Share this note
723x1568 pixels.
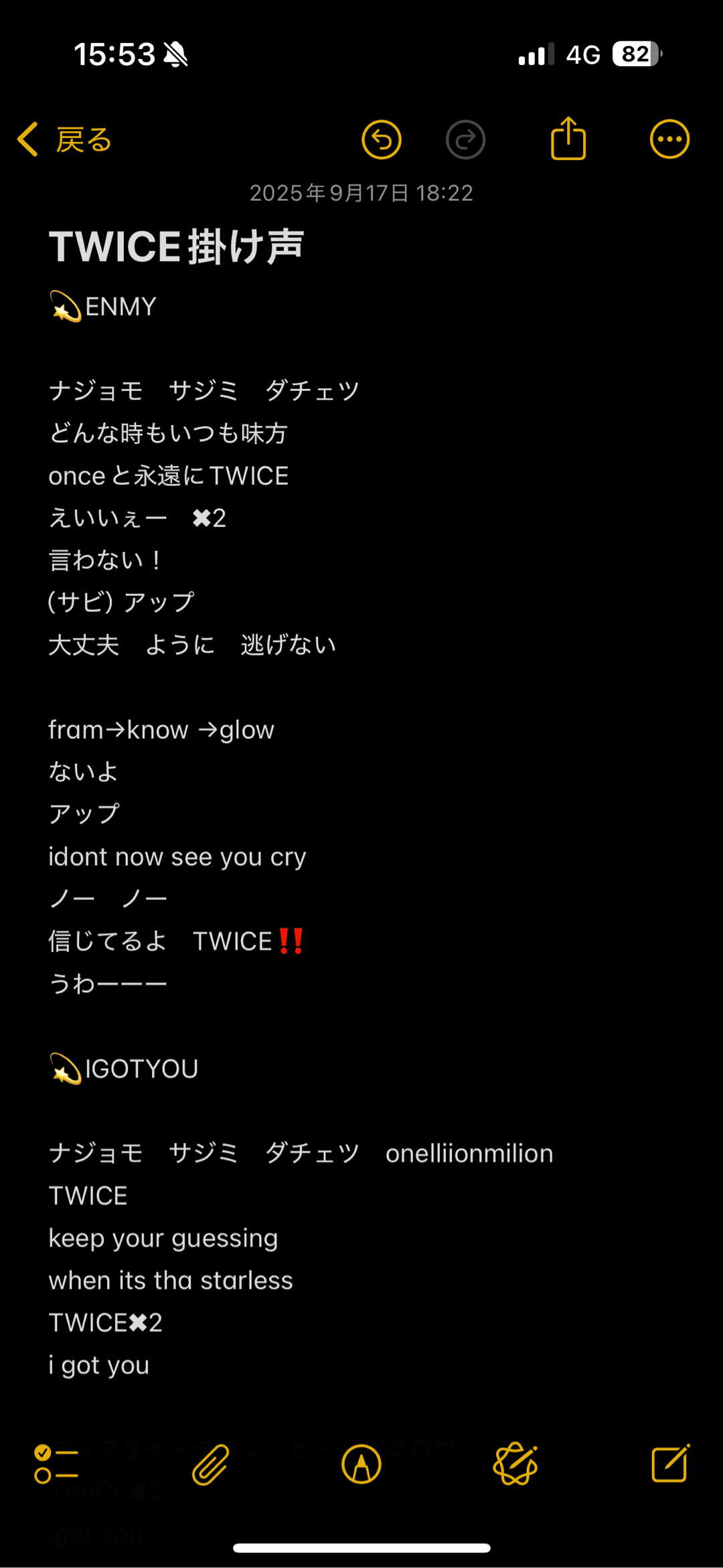(x=568, y=139)
